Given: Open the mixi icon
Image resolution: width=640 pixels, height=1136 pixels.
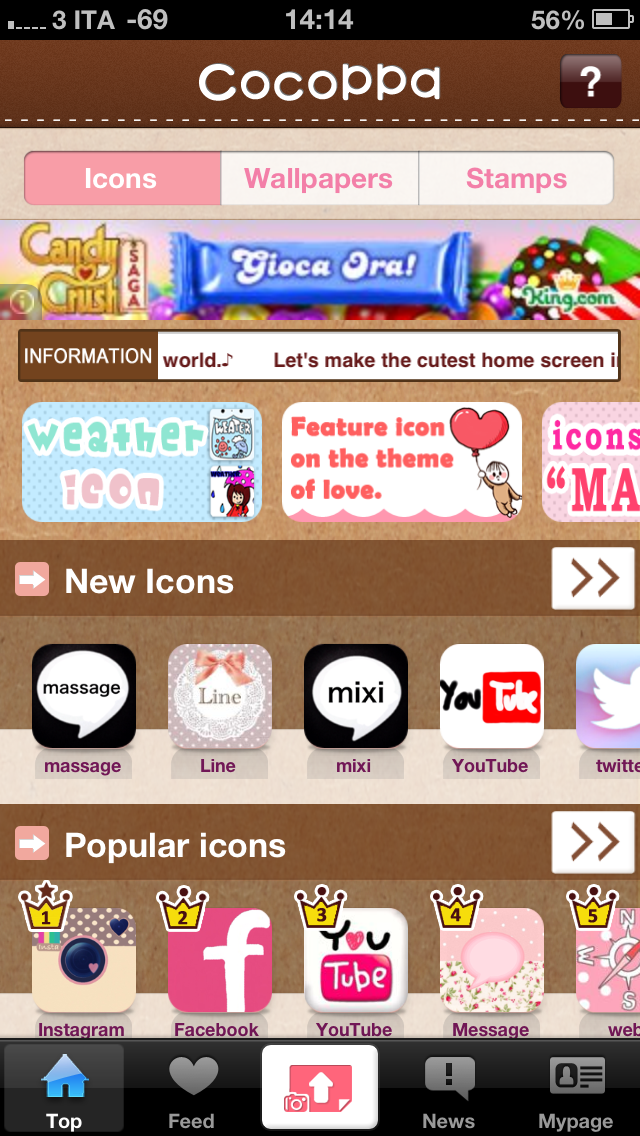Looking at the screenshot, I should tap(355, 697).
